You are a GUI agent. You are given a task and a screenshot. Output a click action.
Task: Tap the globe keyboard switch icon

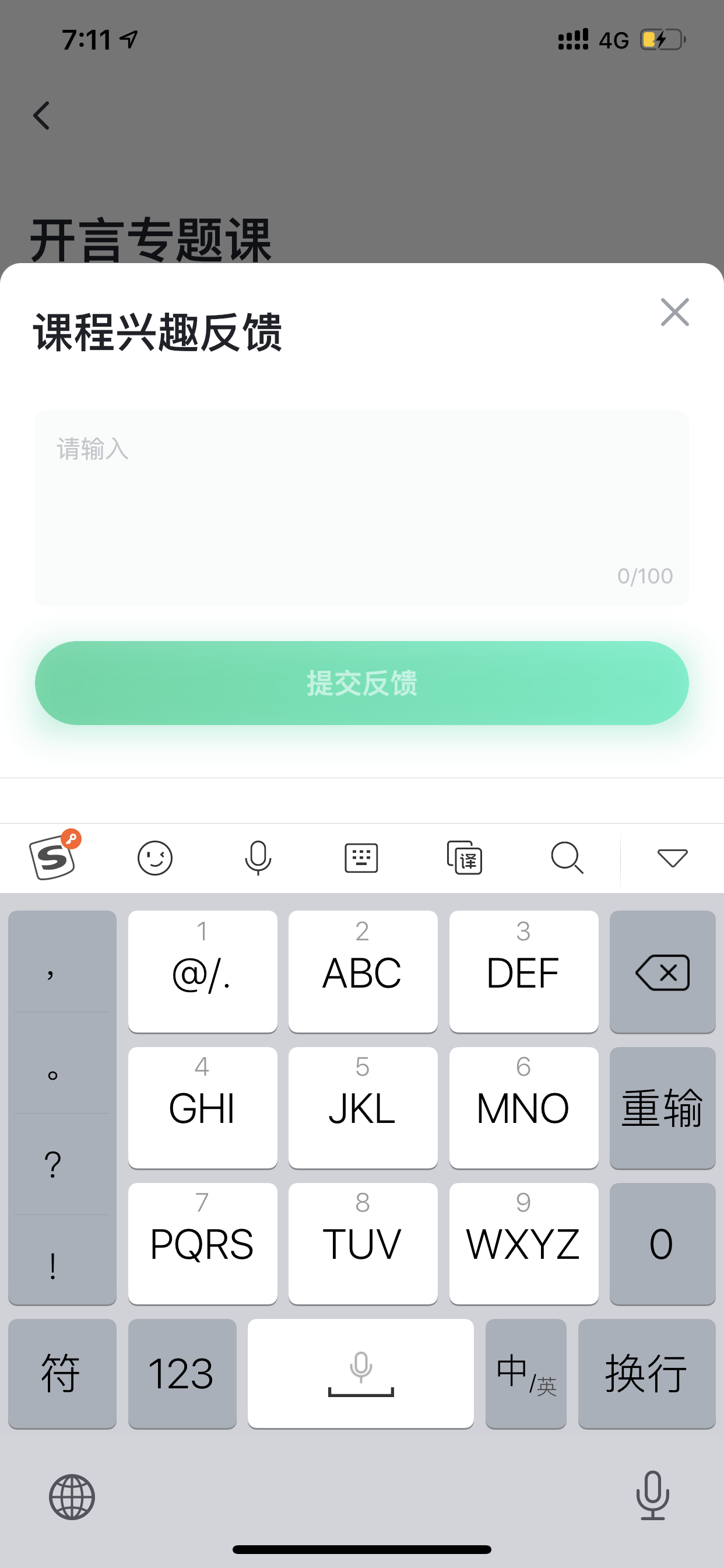pos(72,1497)
